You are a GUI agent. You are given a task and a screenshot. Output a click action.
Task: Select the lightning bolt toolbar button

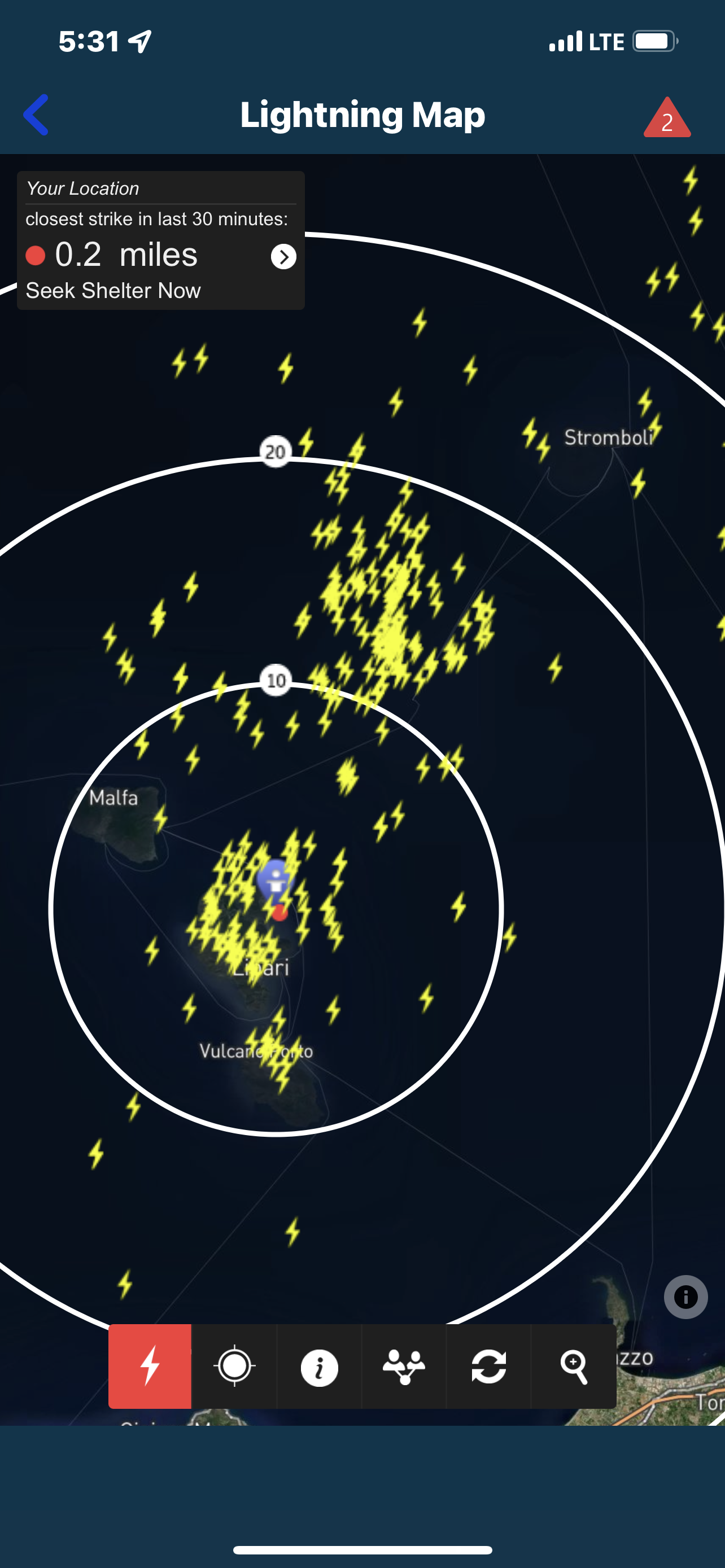click(x=150, y=1366)
